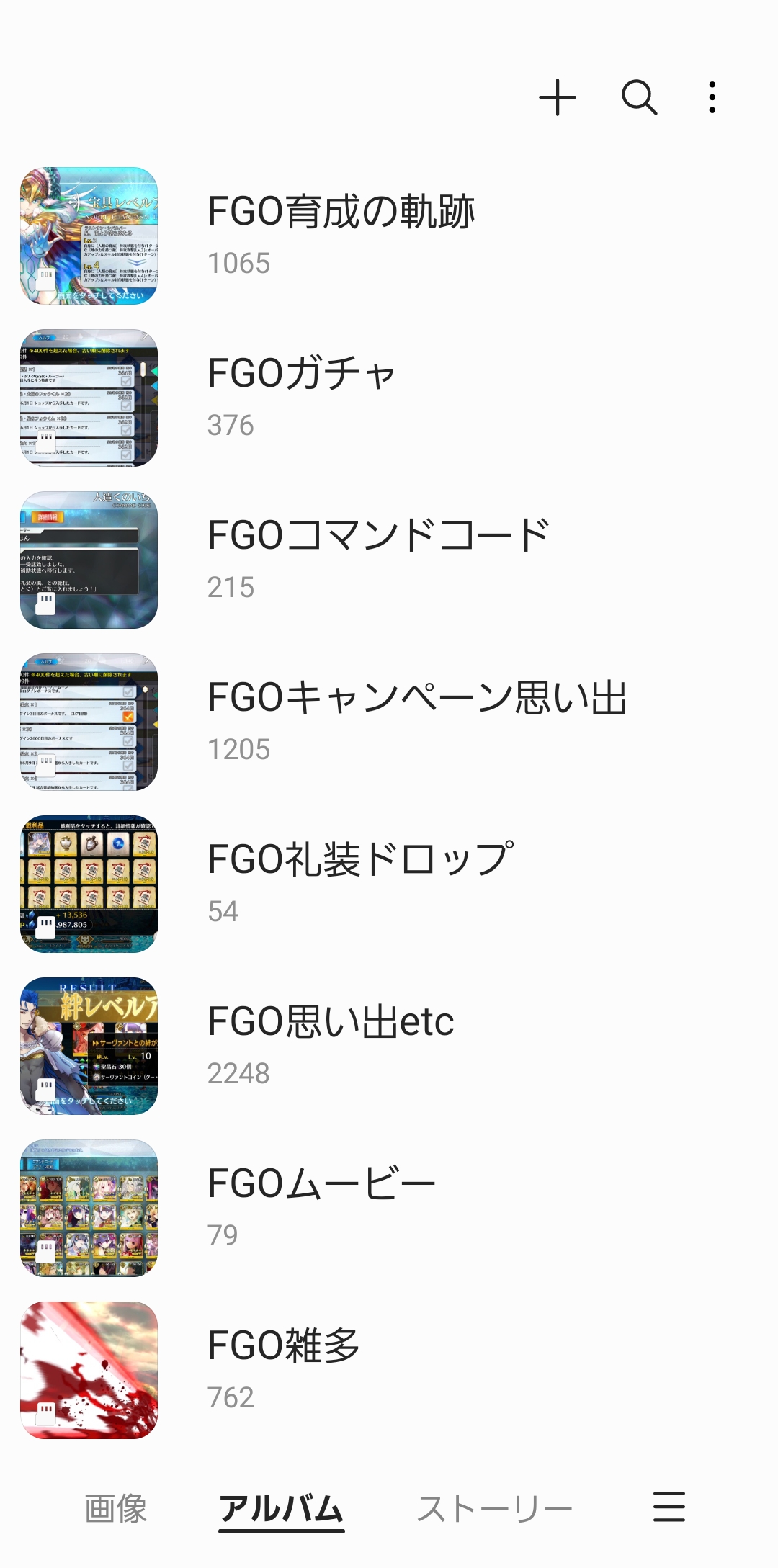This screenshot has width=778, height=1568.
Task: Select the アルバム tab
Action: [281, 1508]
